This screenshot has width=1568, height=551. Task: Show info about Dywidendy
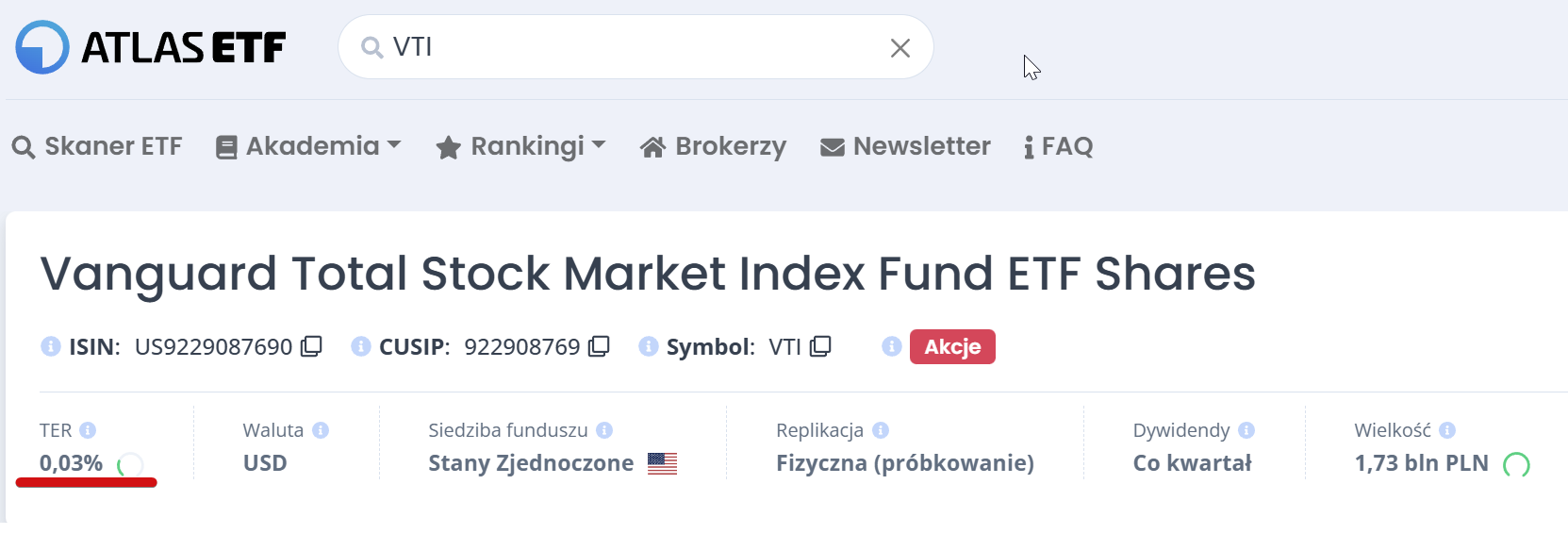coord(1246,430)
